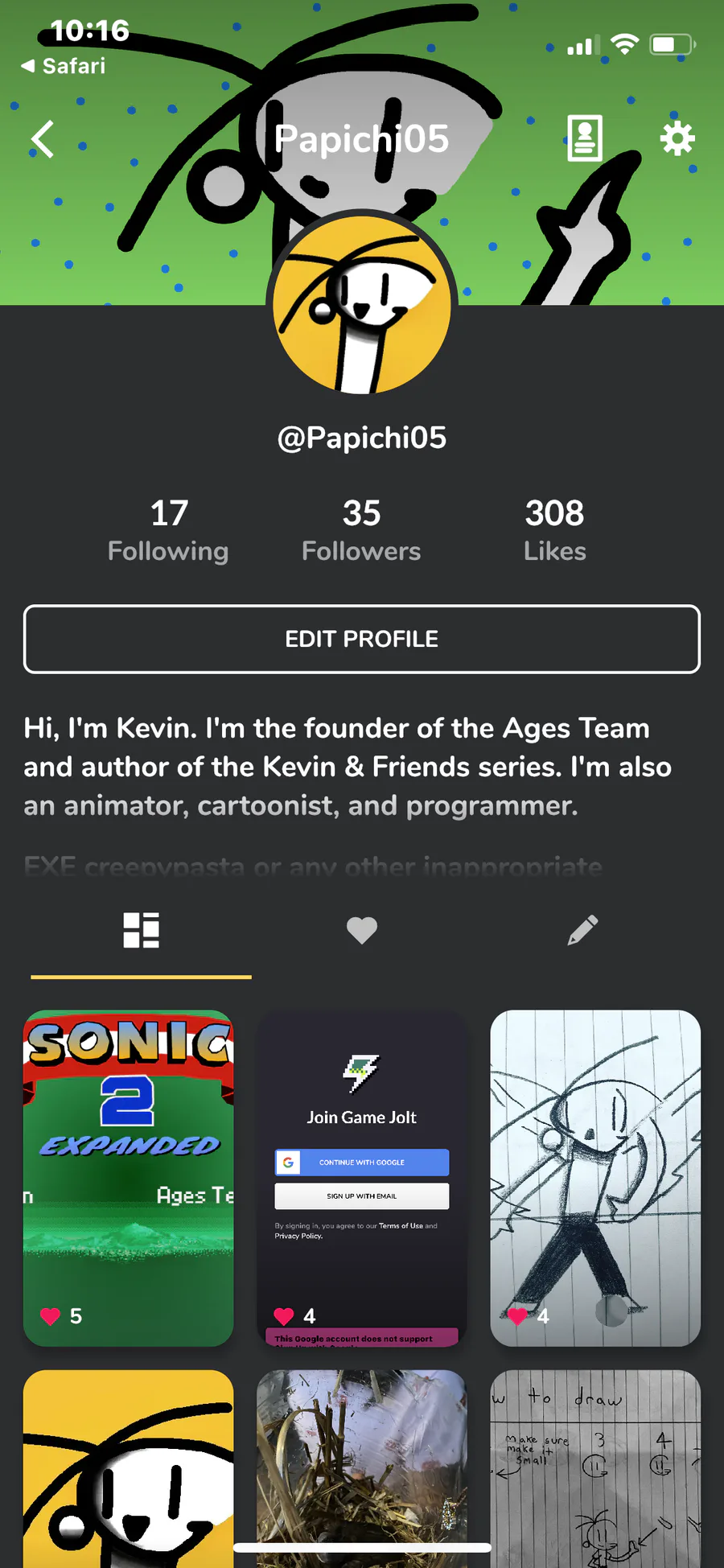
Task: Open the settings gear
Action: (677, 138)
